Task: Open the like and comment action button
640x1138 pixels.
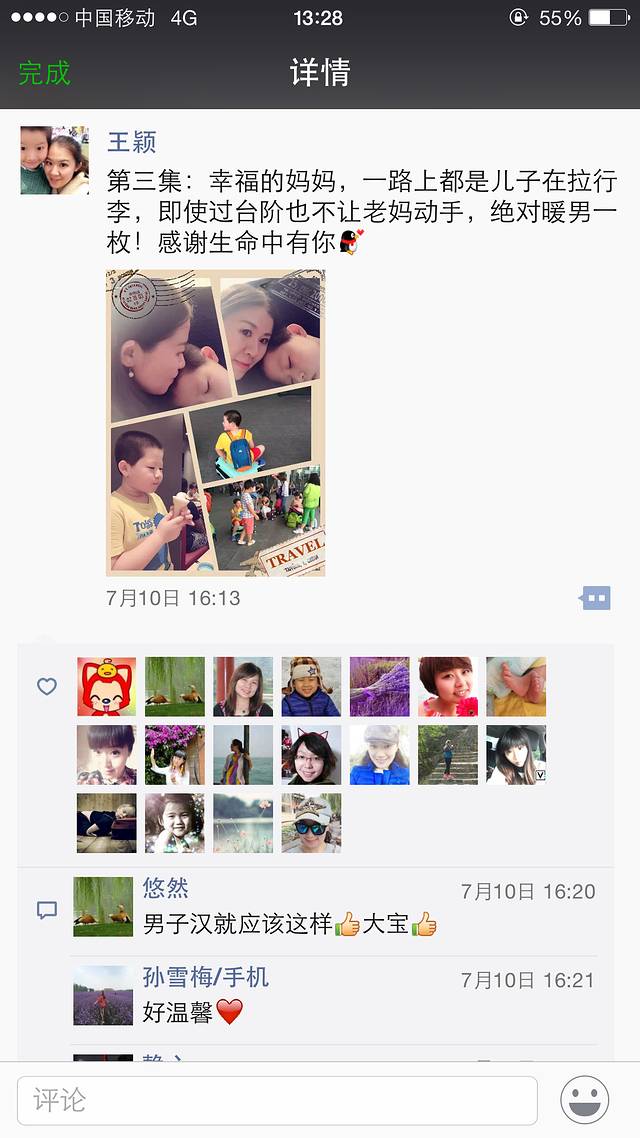Action: pos(595,598)
